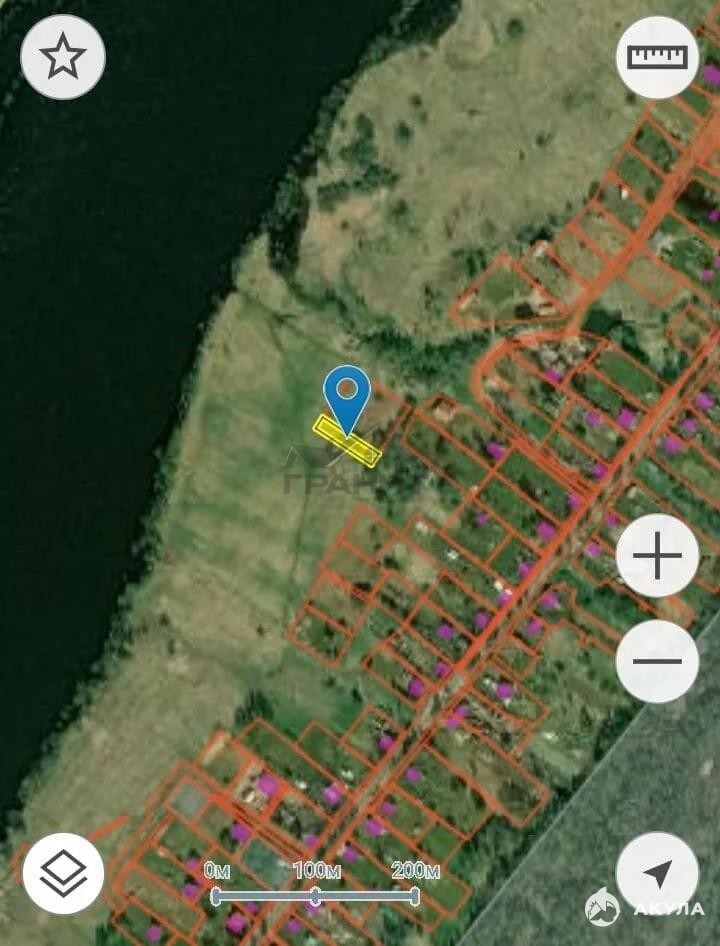Zoom out with the minus button
Screen dimensions: 720x946
pyautogui.click(x=657, y=661)
